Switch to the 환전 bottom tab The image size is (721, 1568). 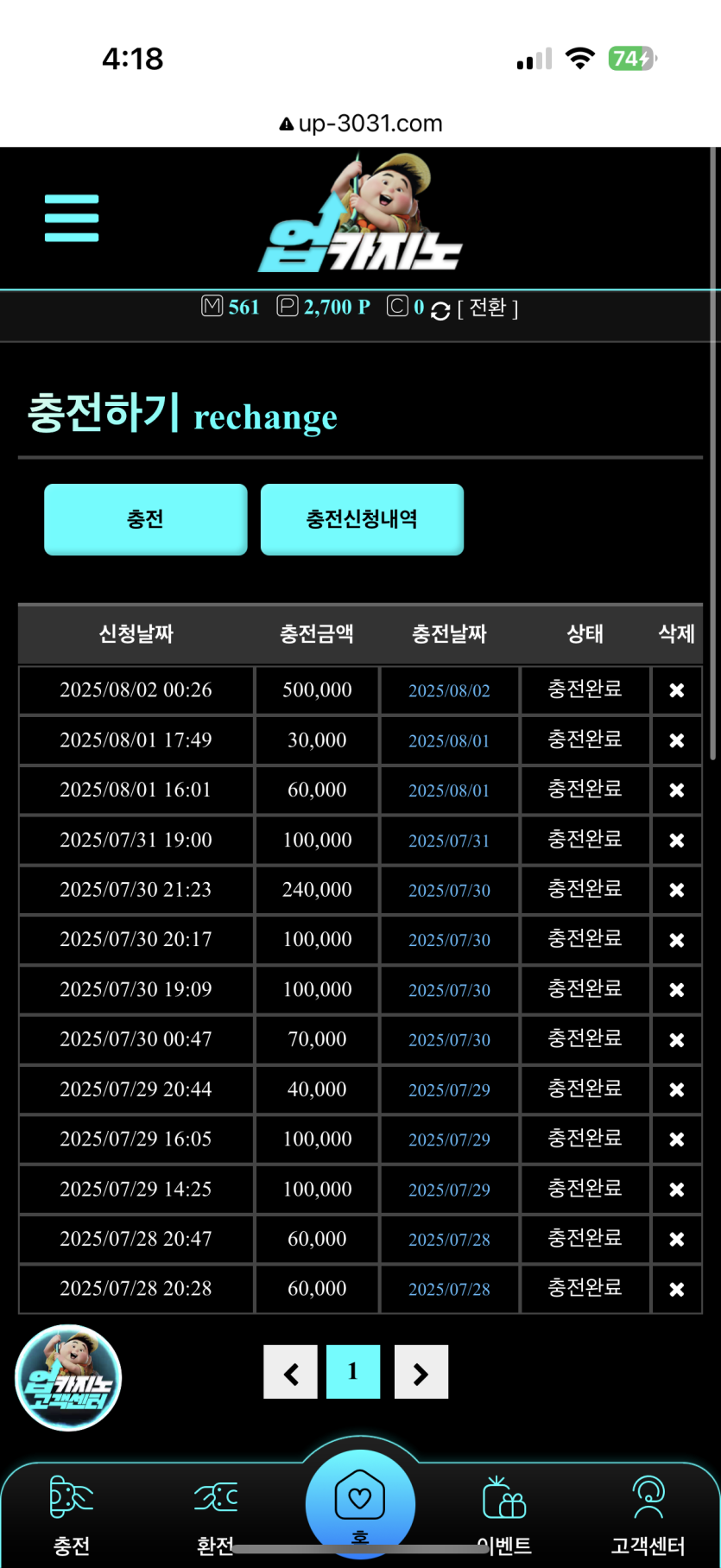tap(216, 1515)
